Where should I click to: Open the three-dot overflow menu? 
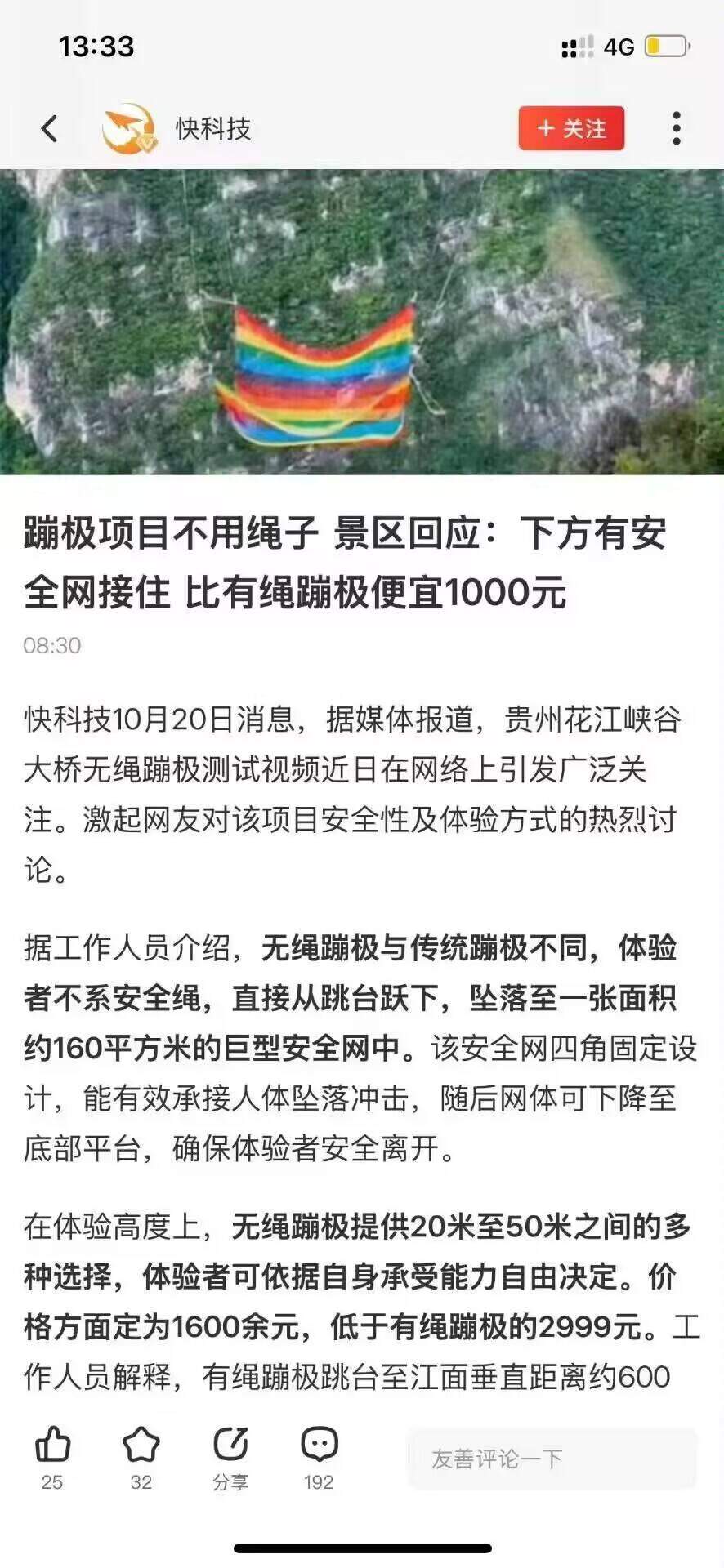[676, 128]
